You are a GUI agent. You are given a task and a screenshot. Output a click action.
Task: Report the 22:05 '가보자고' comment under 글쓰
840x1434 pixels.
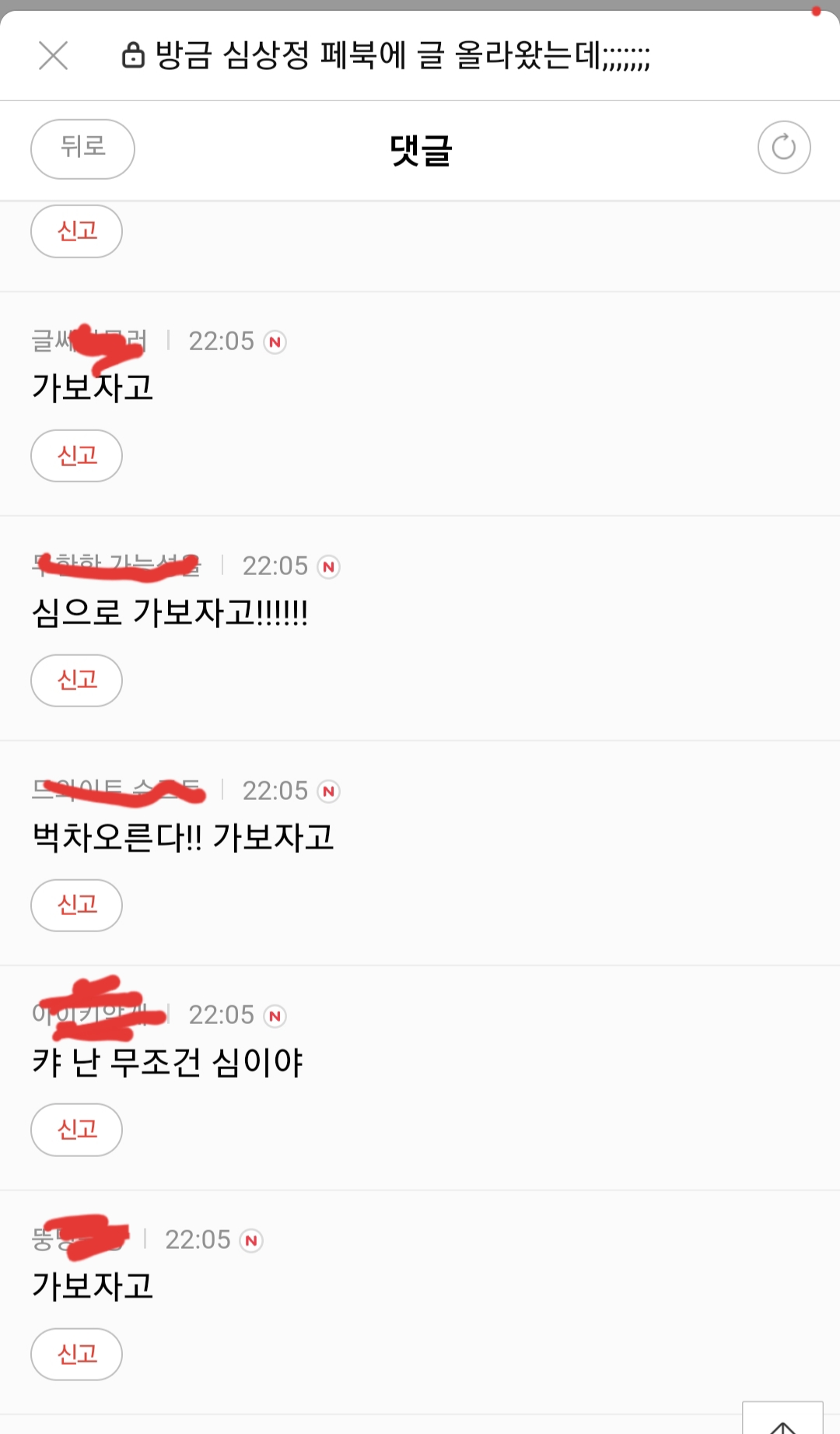click(76, 455)
